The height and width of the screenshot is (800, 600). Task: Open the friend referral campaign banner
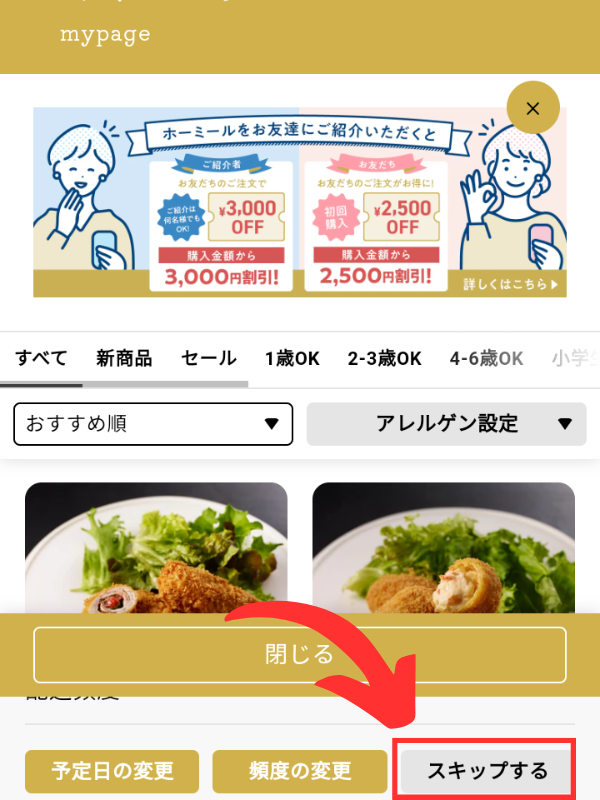click(x=300, y=203)
